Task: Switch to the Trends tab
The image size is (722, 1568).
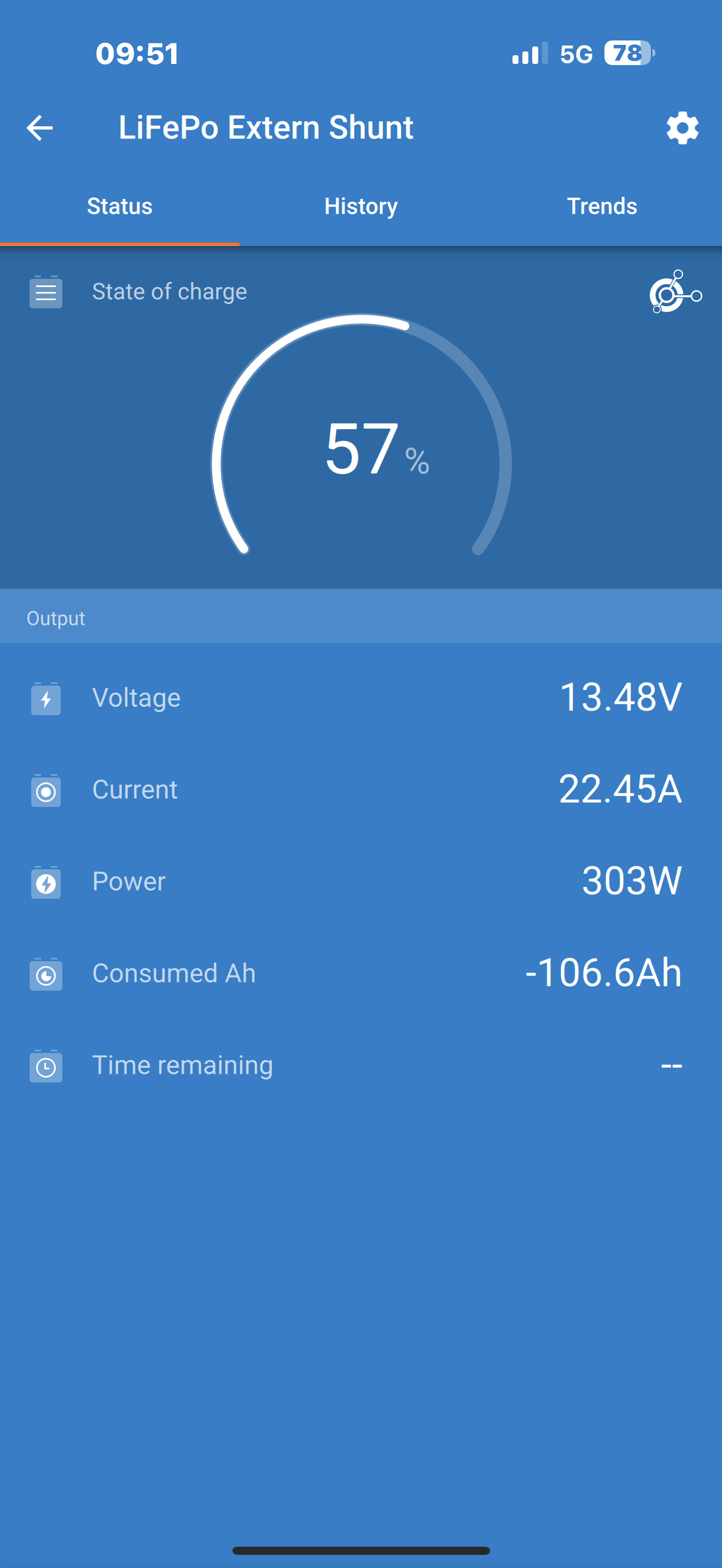Action: coord(602,206)
